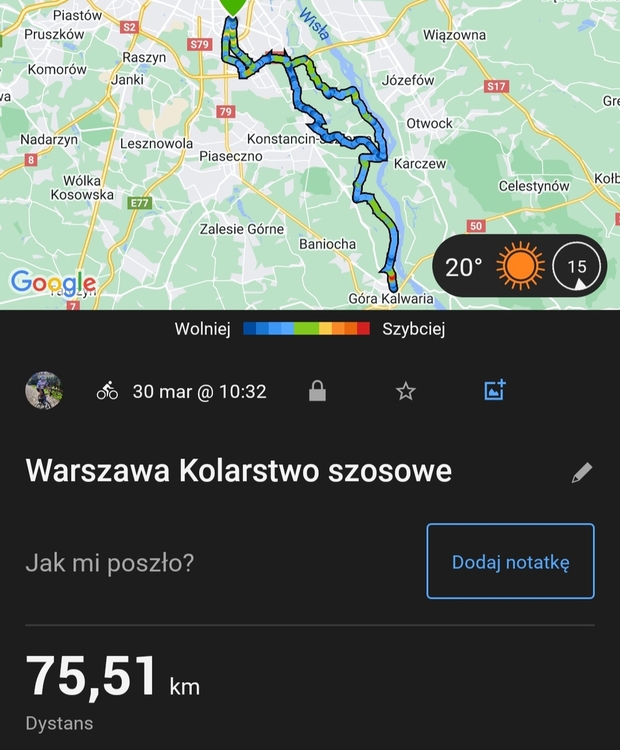Open the profile avatar
Screen dimensions: 620x750
point(43,391)
